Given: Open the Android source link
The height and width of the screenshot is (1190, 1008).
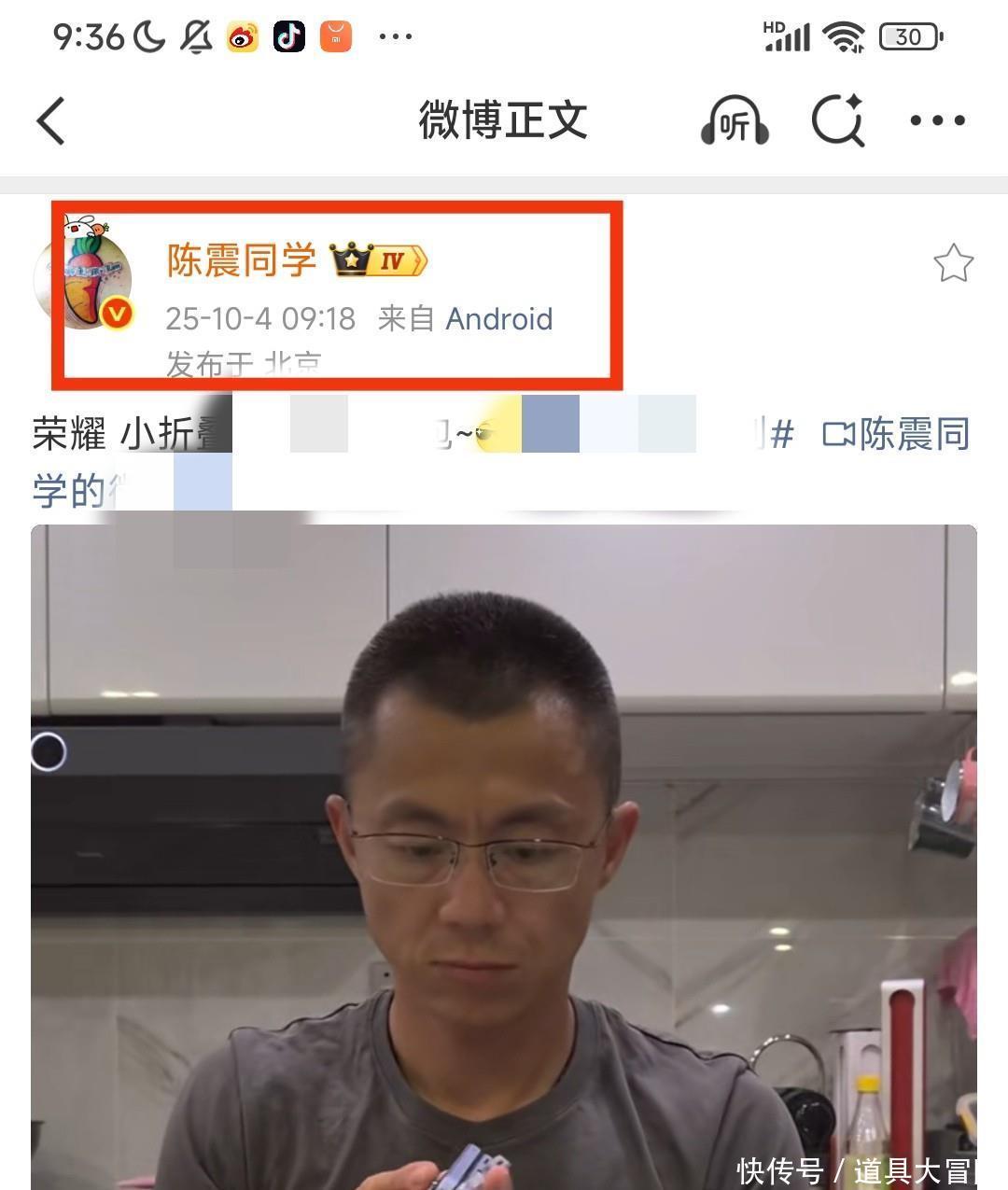Looking at the screenshot, I should point(498,319).
